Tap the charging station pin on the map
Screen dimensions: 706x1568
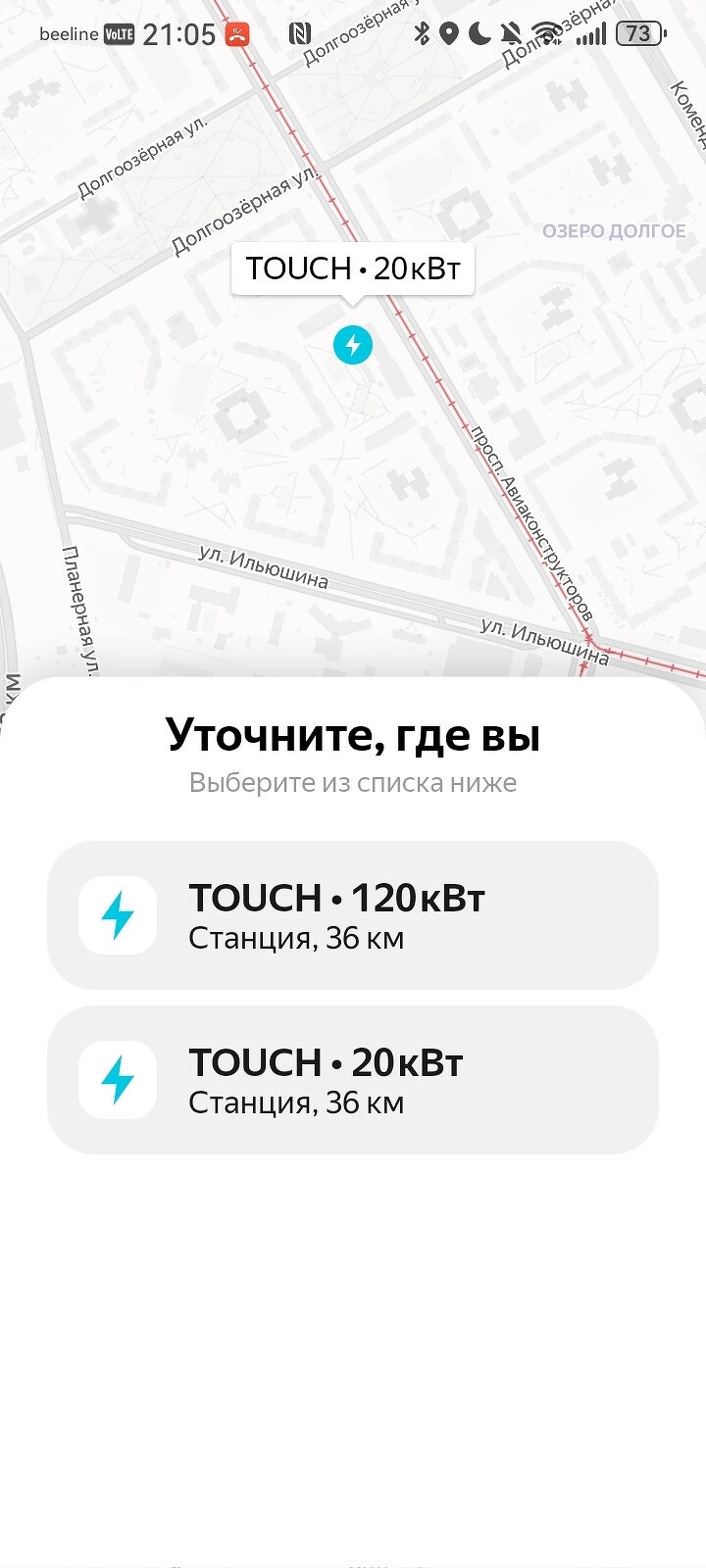[353, 345]
